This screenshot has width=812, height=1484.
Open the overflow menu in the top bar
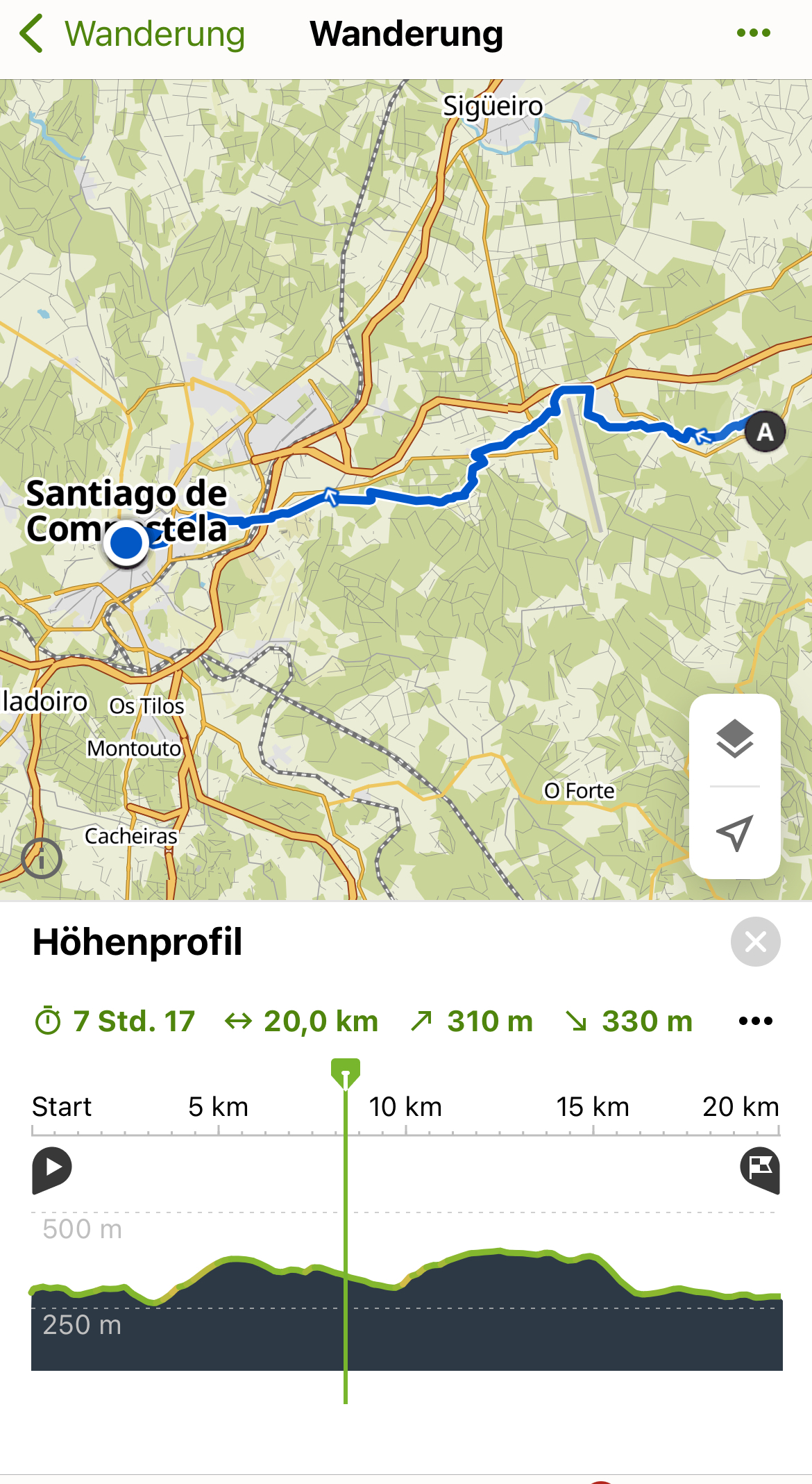click(753, 33)
